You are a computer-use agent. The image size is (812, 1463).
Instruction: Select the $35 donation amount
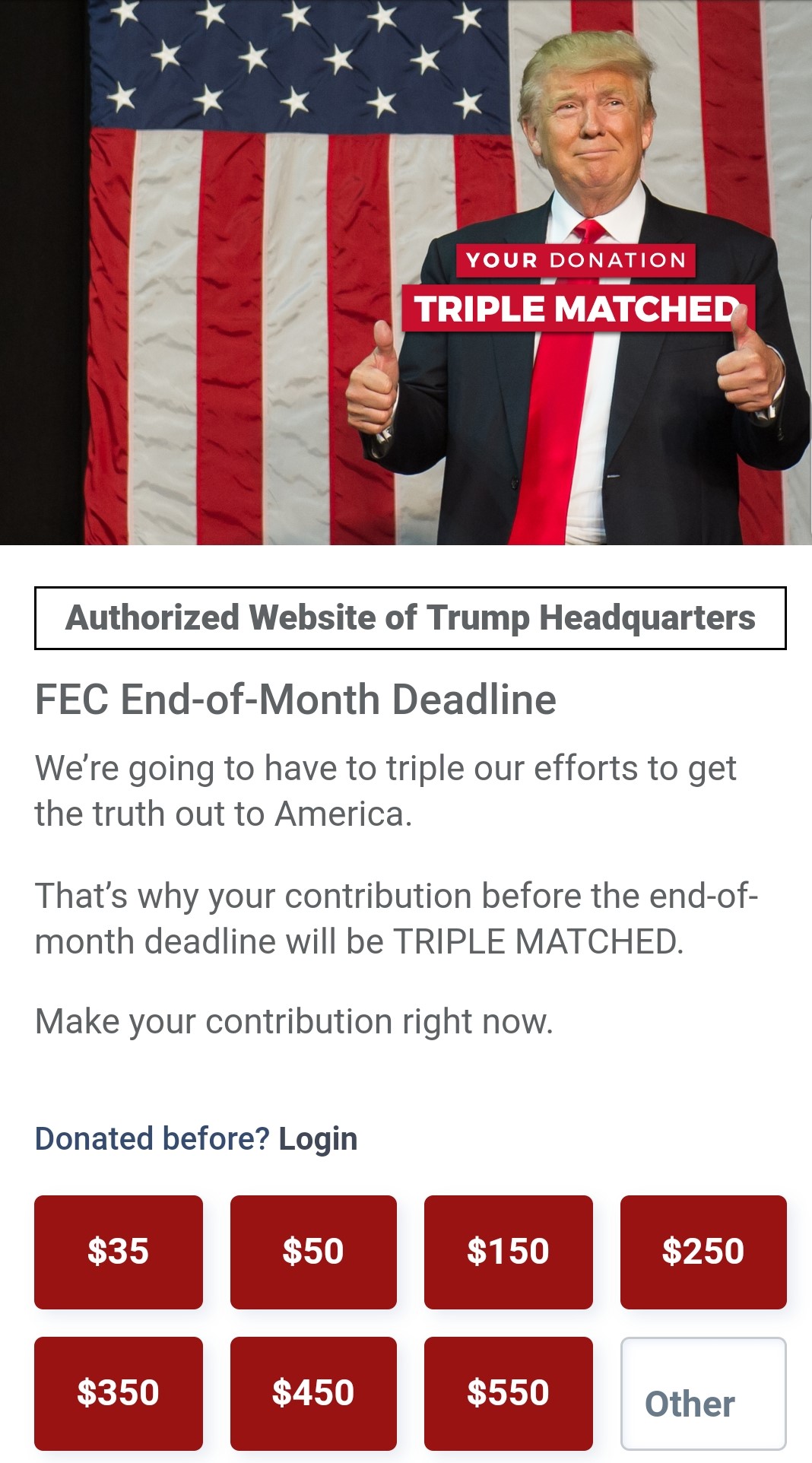point(119,1253)
